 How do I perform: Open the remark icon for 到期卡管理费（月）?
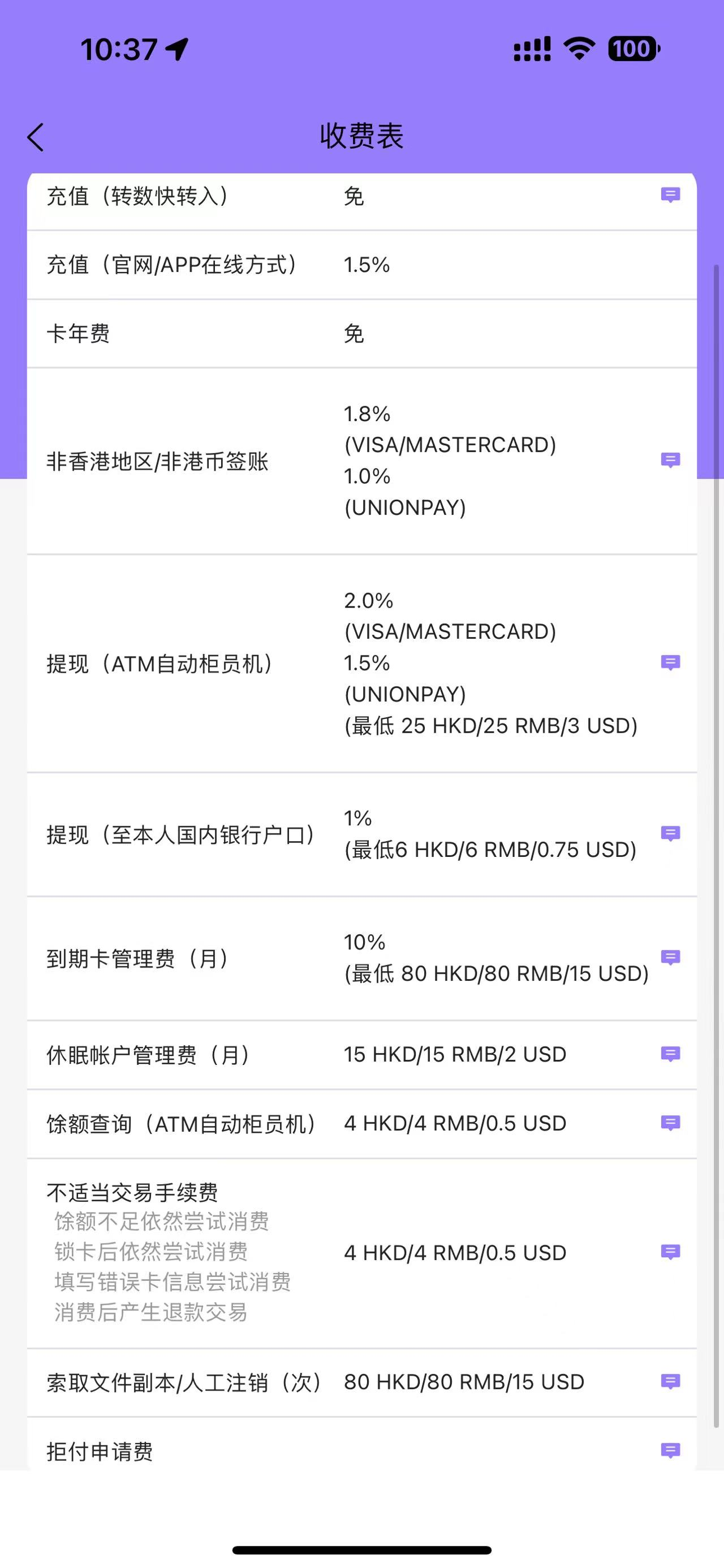coord(670,958)
